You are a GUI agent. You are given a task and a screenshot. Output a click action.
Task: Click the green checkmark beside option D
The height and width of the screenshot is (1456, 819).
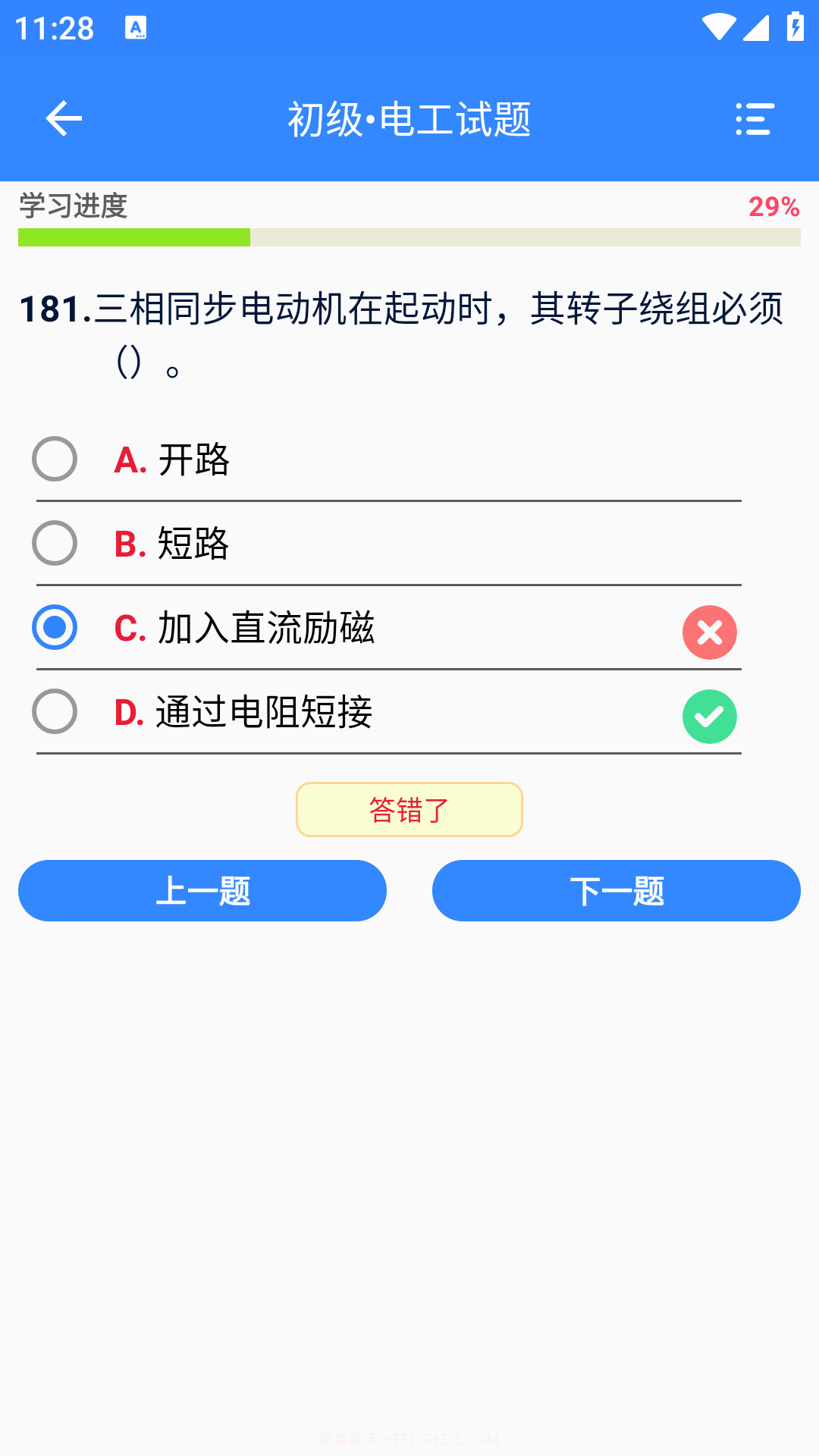point(709,715)
